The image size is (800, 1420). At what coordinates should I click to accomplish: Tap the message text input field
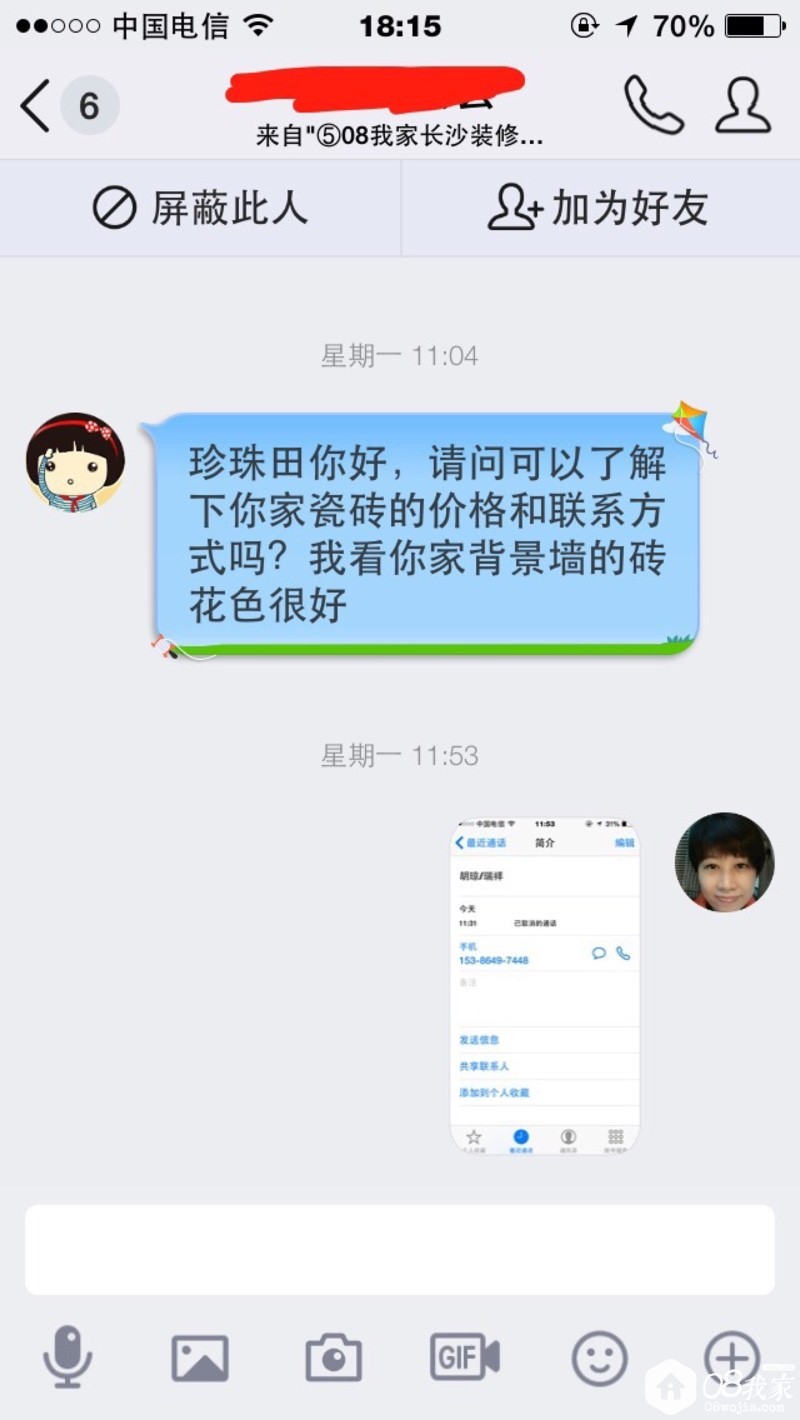click(400, 1250)
